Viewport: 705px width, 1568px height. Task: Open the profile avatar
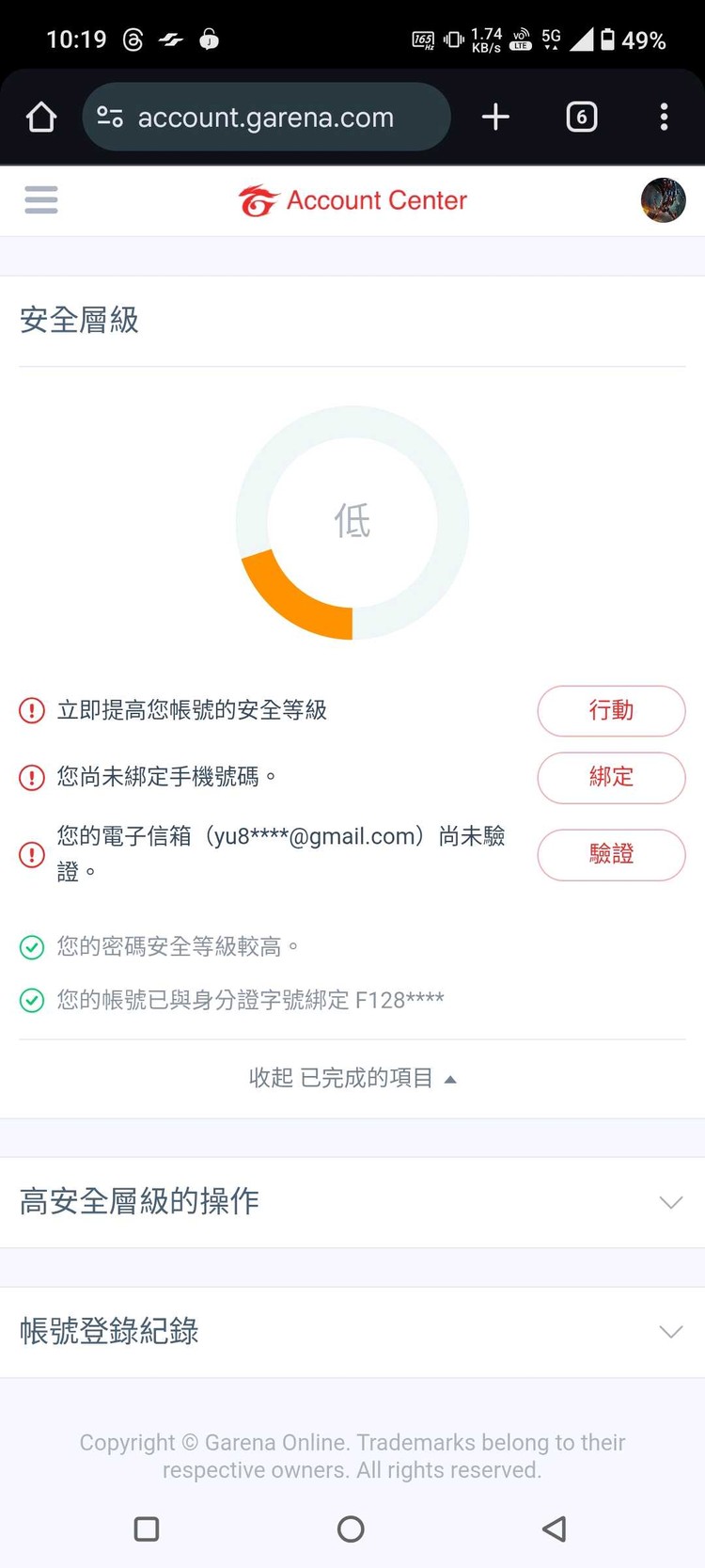point(663,200)
